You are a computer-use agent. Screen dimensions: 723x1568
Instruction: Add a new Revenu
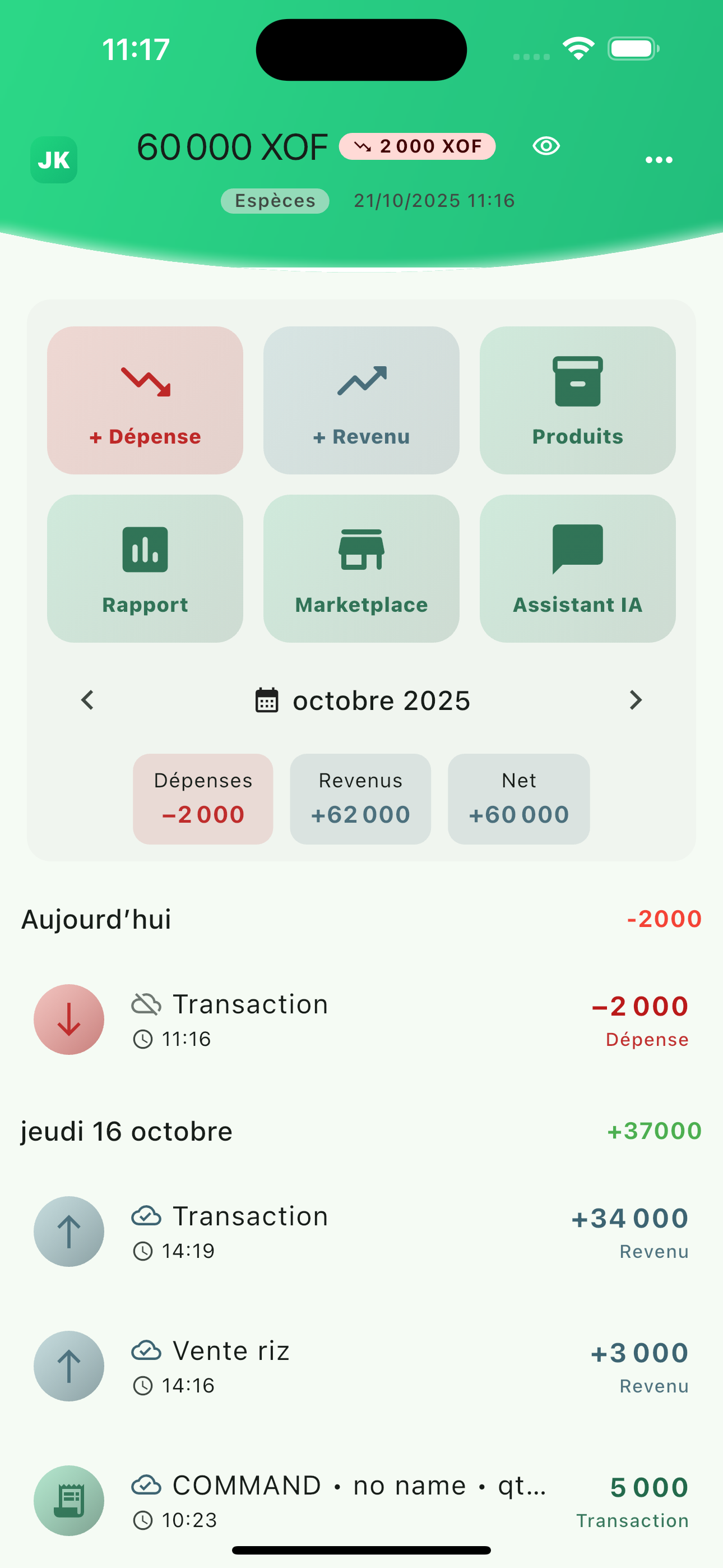coord(361,400)
